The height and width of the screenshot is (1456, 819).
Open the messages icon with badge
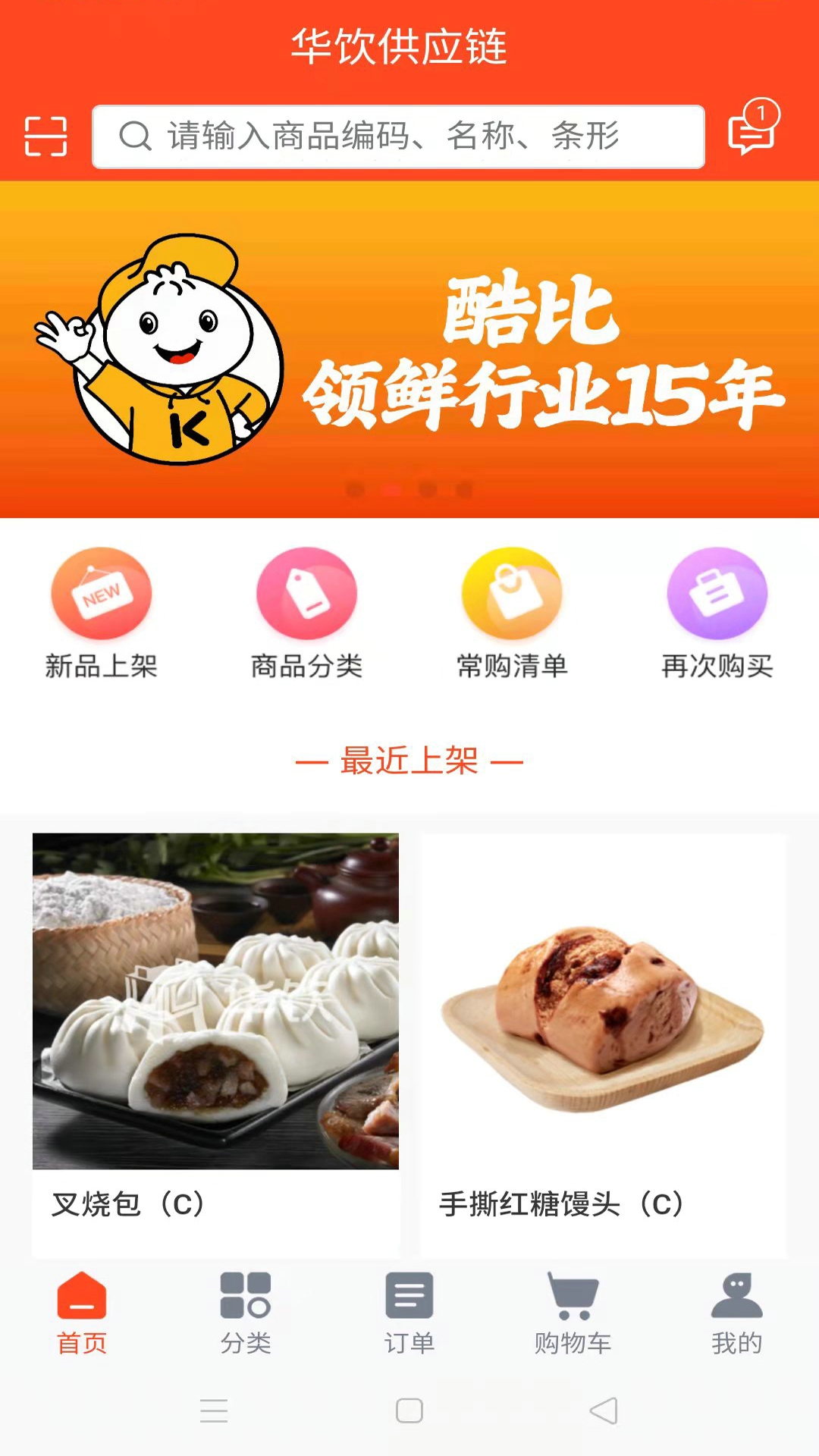click(752, 130)
